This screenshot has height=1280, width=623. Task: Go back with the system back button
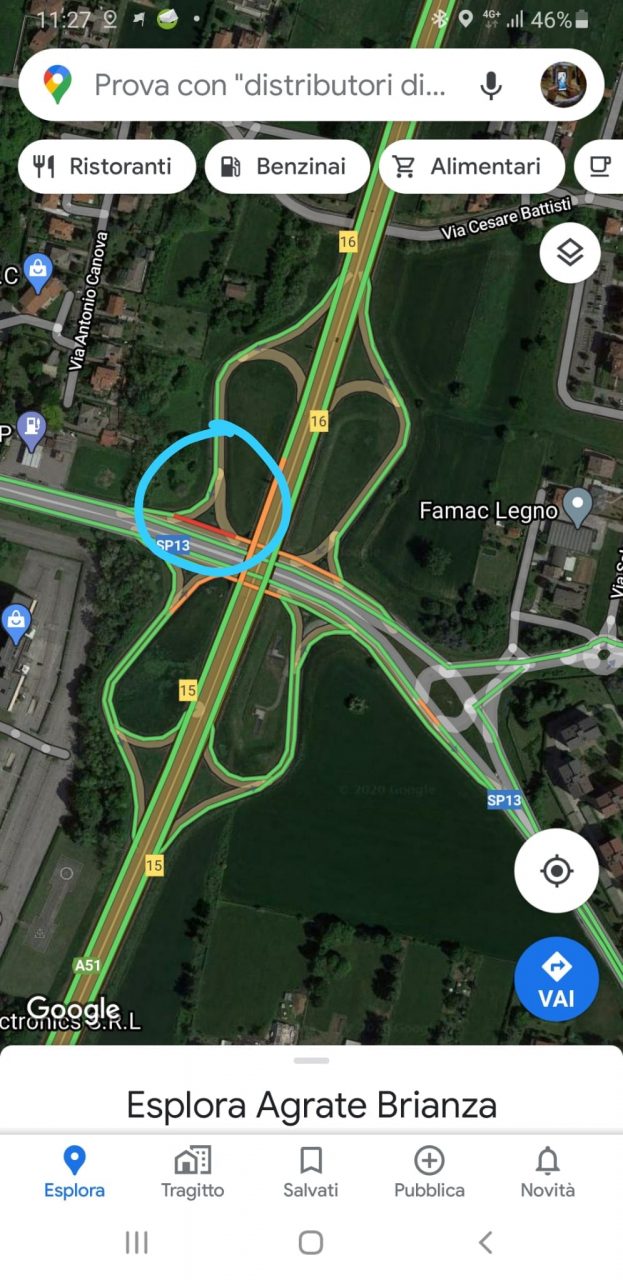[x=485, y=1242]
